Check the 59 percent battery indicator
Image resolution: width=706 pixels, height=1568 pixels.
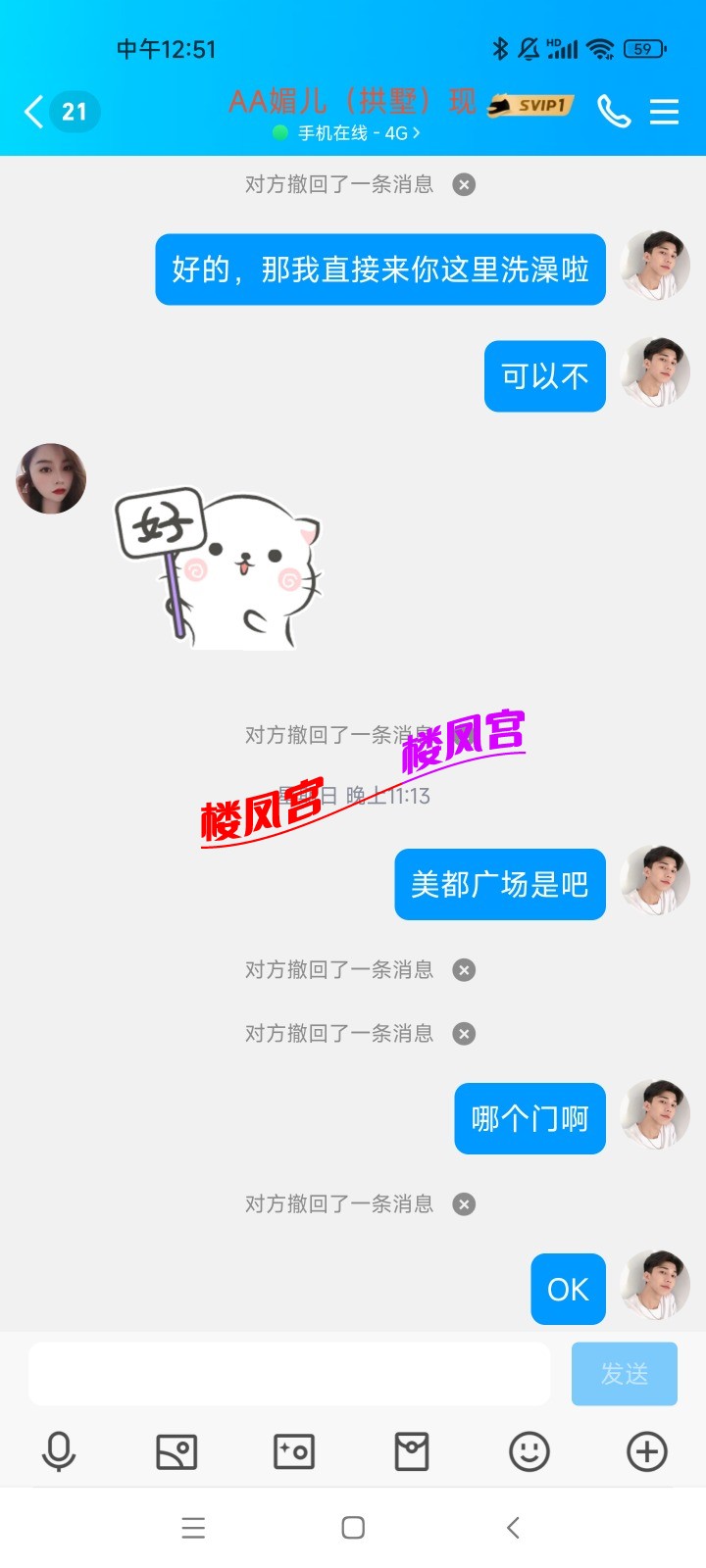(x=644, y=49)
